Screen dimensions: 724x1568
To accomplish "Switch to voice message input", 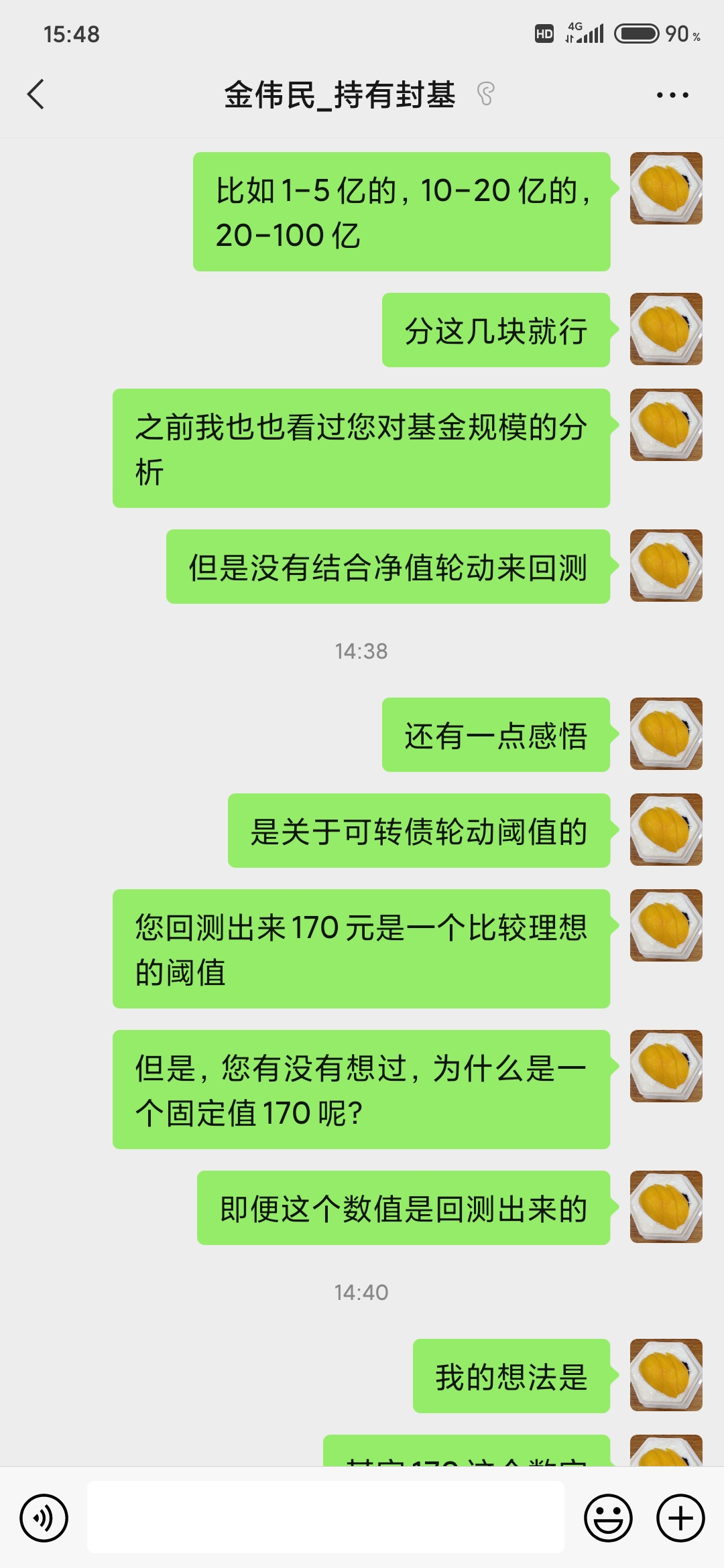I will 44,1518.
